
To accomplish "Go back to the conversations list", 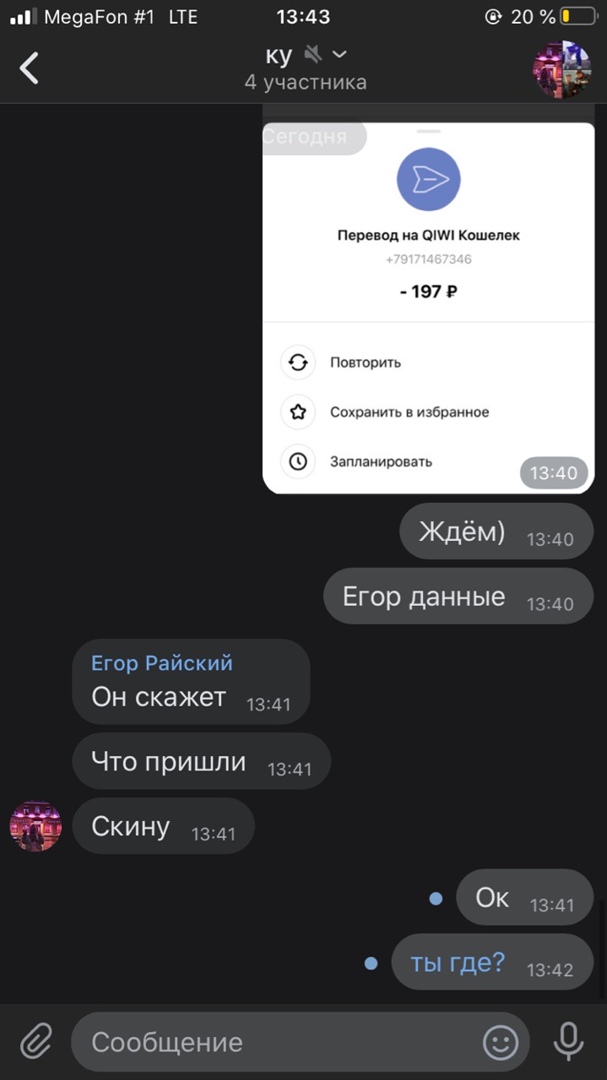I will (30, 68).
